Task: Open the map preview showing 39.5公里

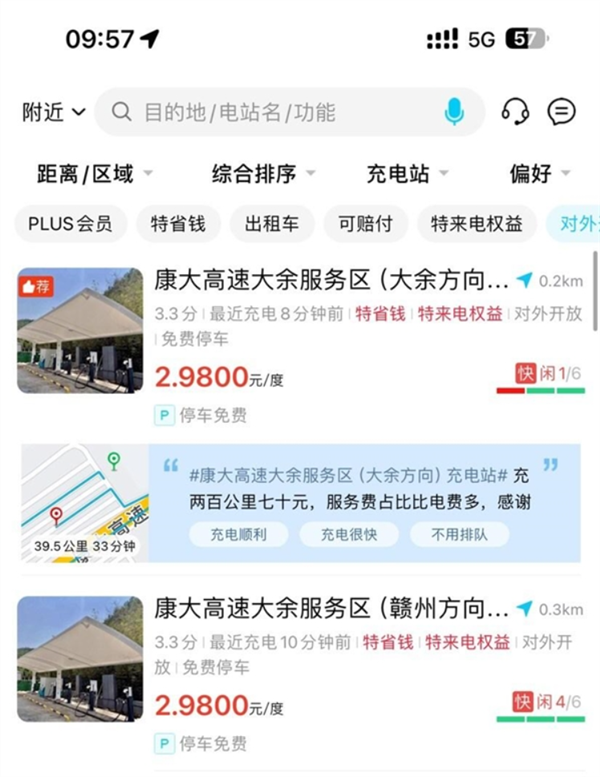Action: point(84,503)
